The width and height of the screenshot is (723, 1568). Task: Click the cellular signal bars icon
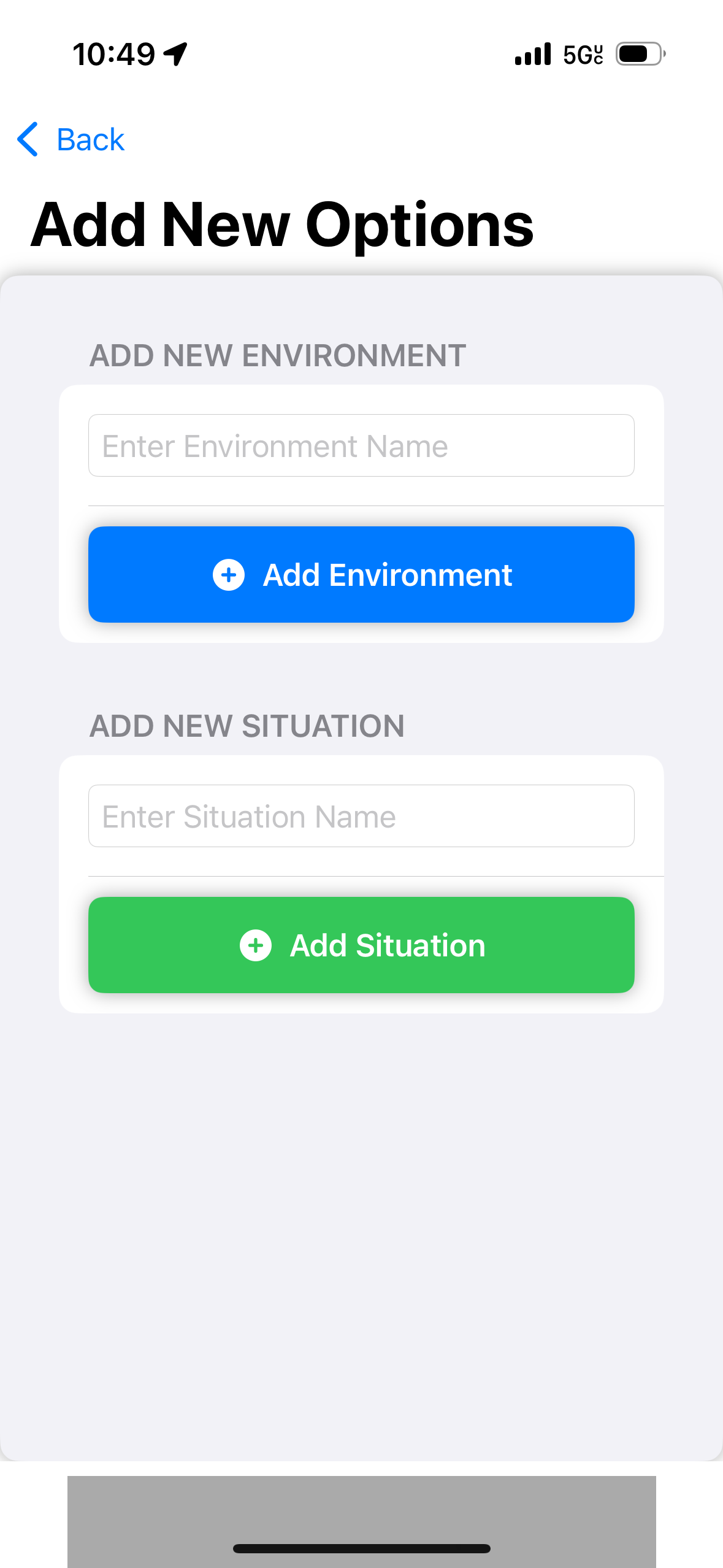[x=531, y=55]
